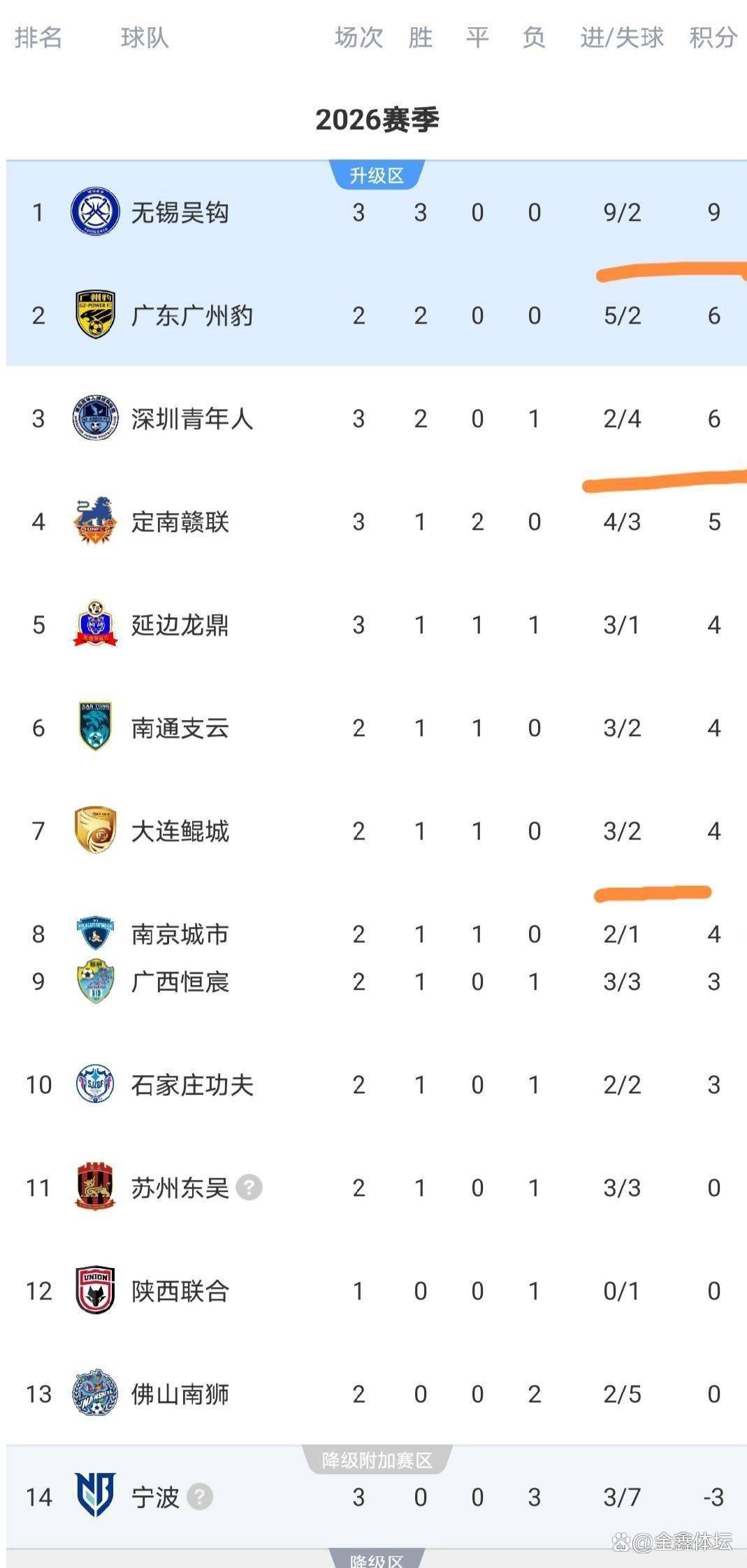Tap the question mark next to 苏州东吴

[x=249, y=1187]
